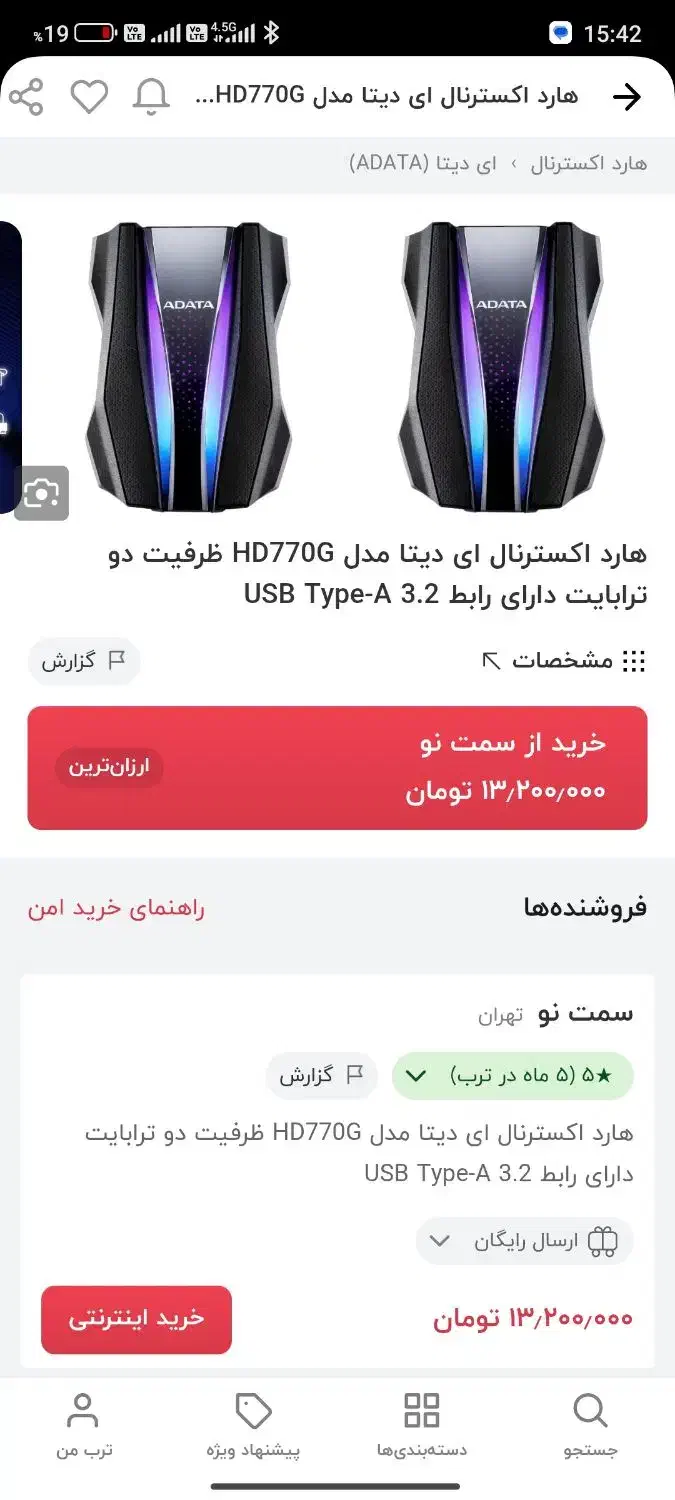Report the سمت نو seller listing
This screenshot has height=1500, width=675.
(x=321, y=1076)
